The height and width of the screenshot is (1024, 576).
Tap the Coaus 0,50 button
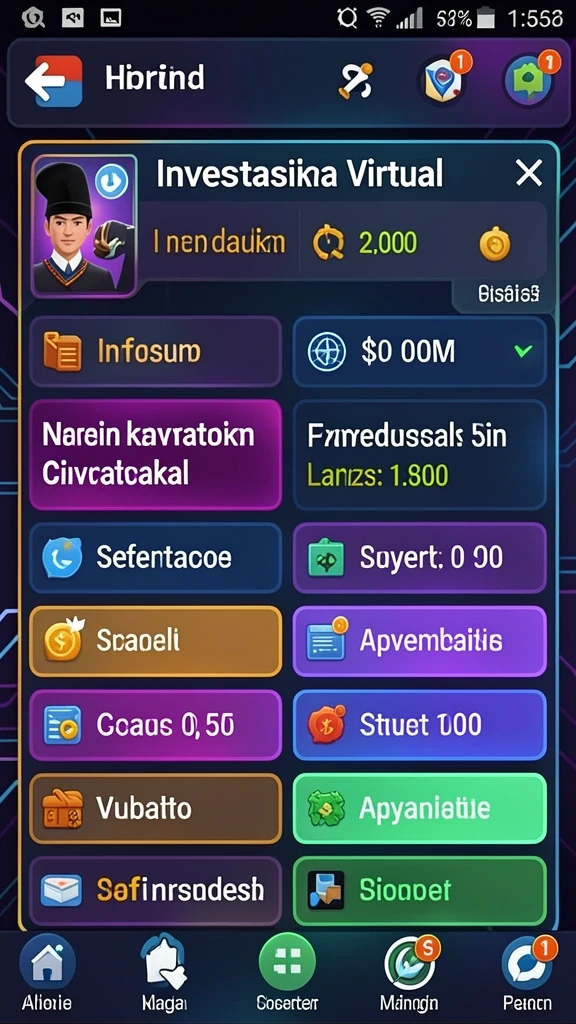coord(155,725)
